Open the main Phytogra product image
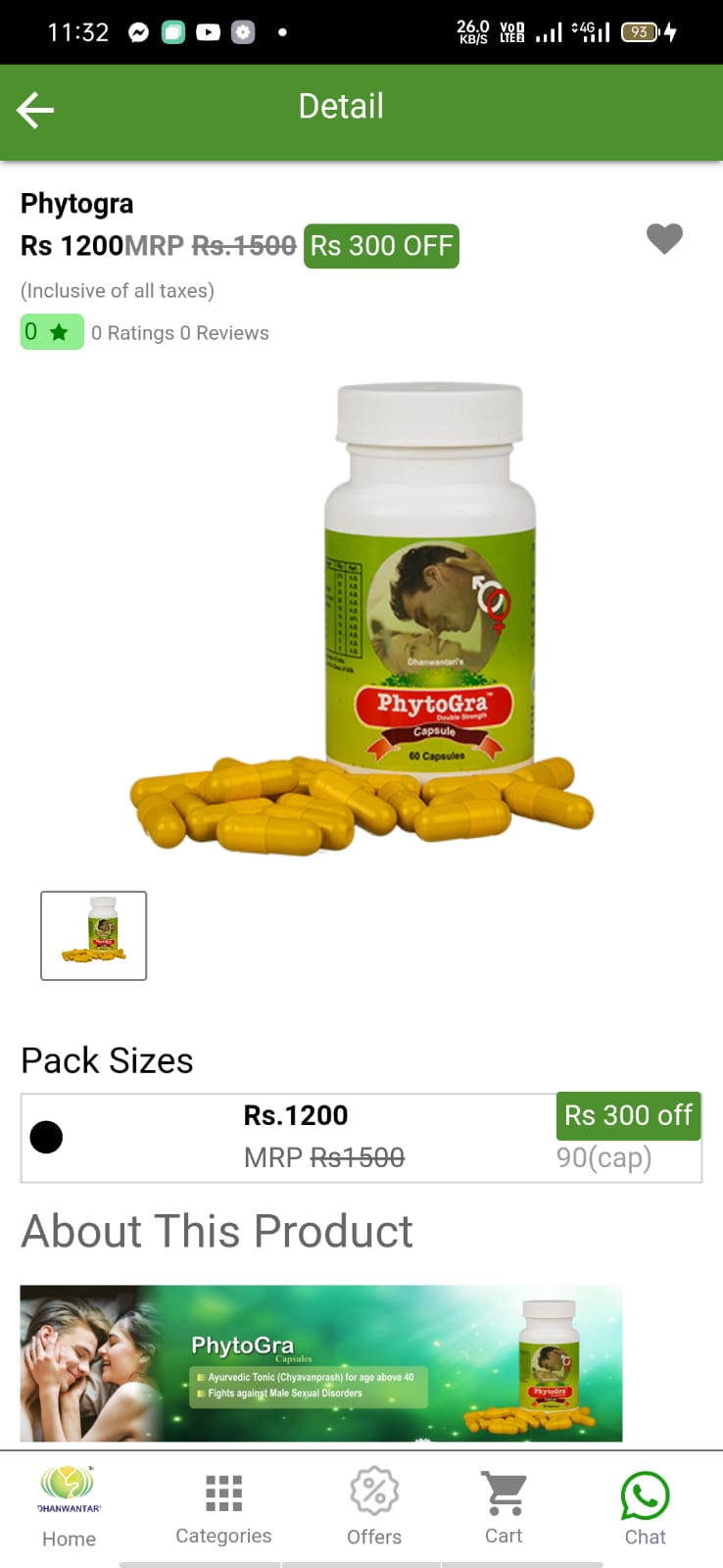This screenshot has width=723, height=1568. 361,619
